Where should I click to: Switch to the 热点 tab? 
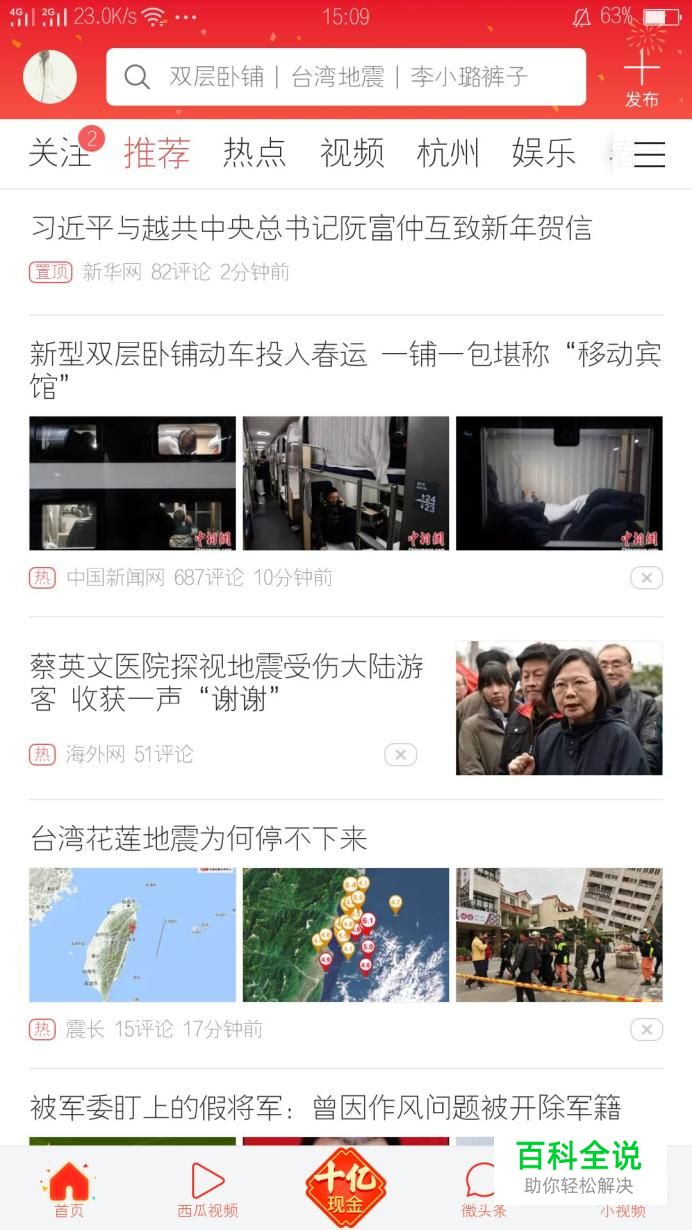[x=254, y=153]
